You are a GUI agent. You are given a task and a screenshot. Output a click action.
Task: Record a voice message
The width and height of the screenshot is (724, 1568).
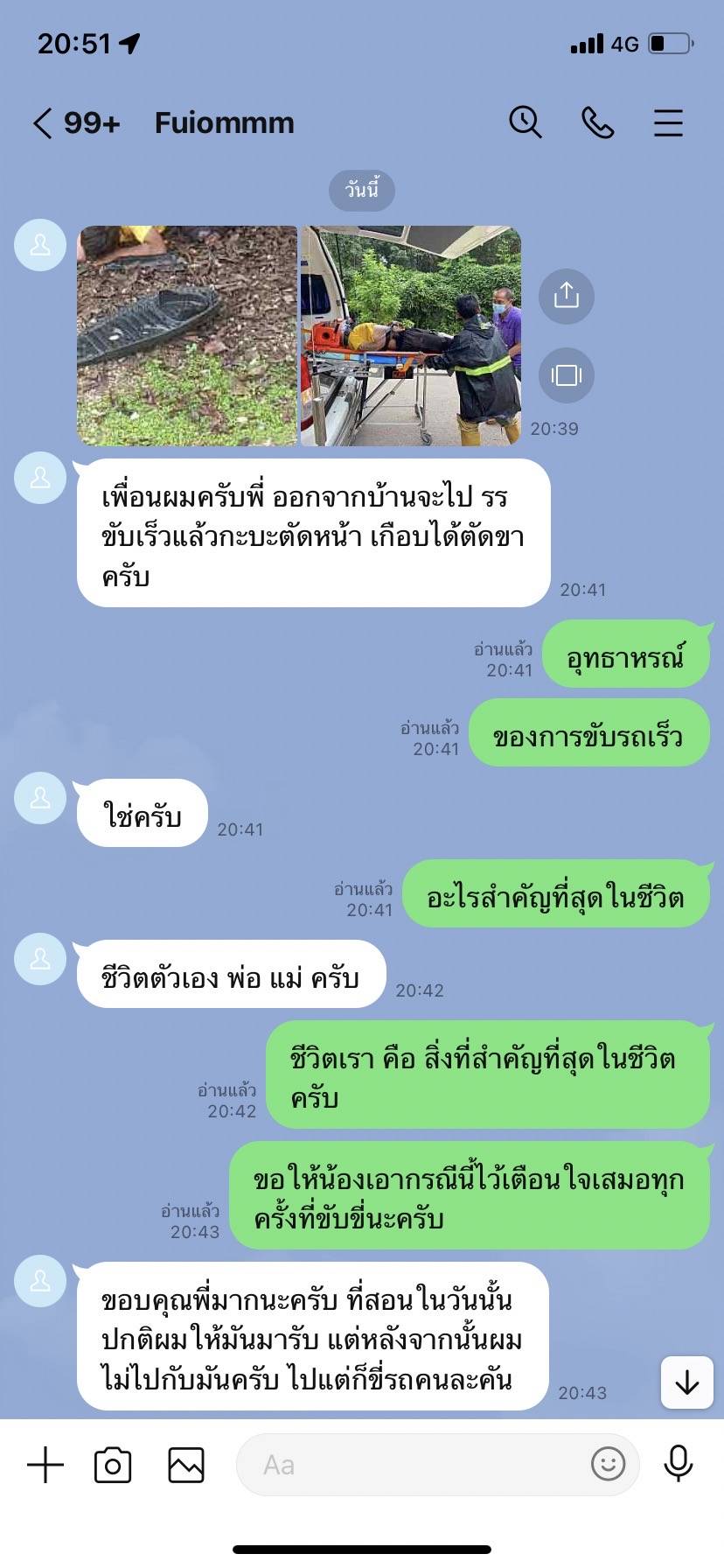679,1463
